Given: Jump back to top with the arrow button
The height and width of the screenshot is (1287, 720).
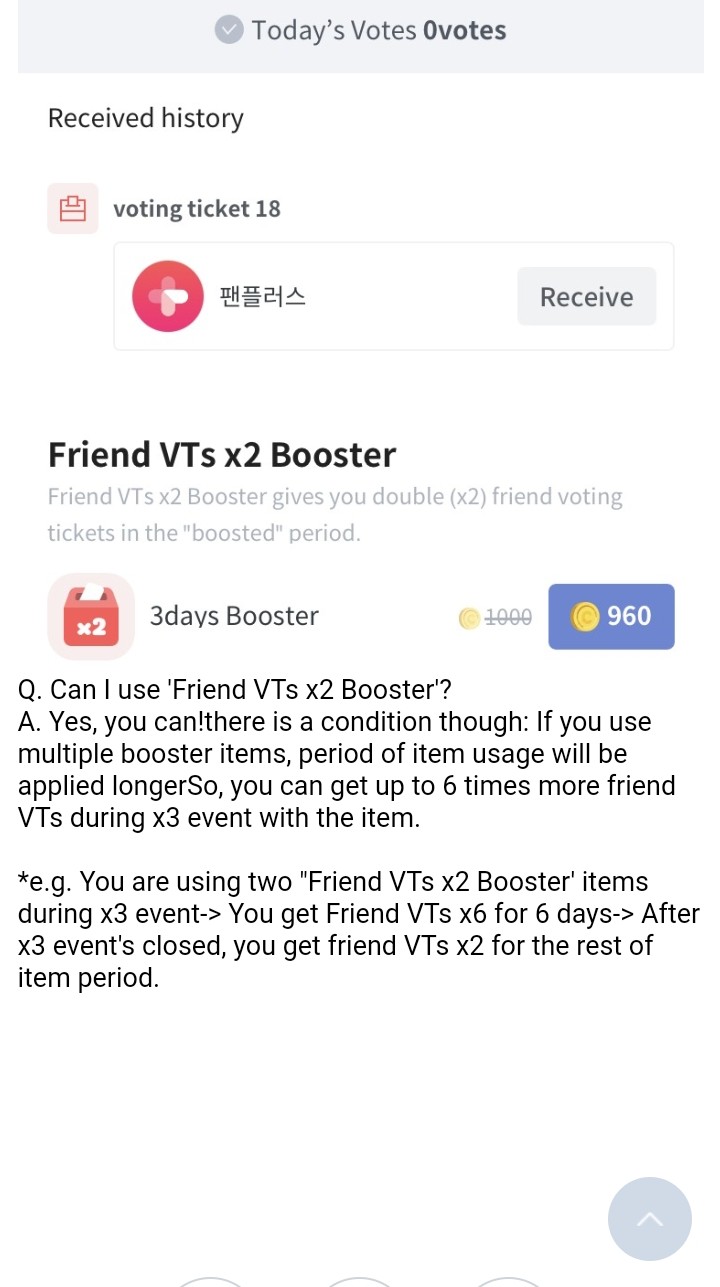Looking at the screenshot, I should 649,1218.
